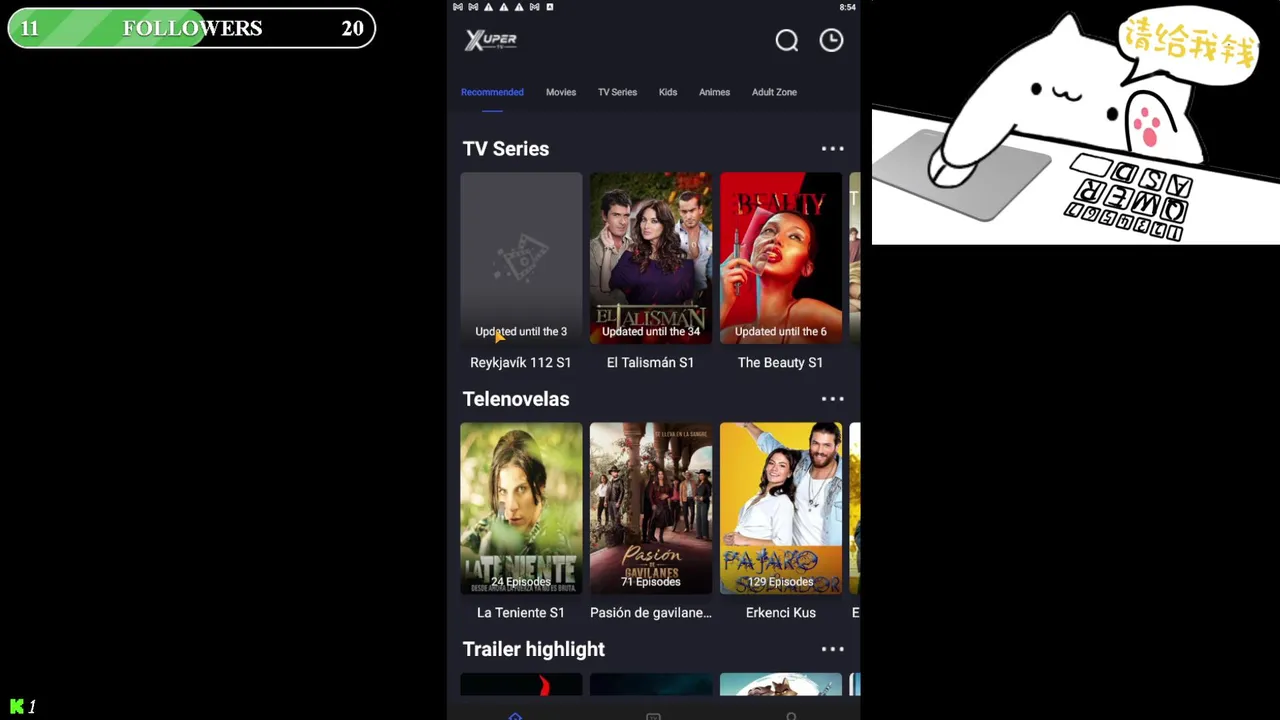Open watch history clock icon
The width and height of the screenshot is (1280, 720).
pyautogui.click(x=831, y=40)
